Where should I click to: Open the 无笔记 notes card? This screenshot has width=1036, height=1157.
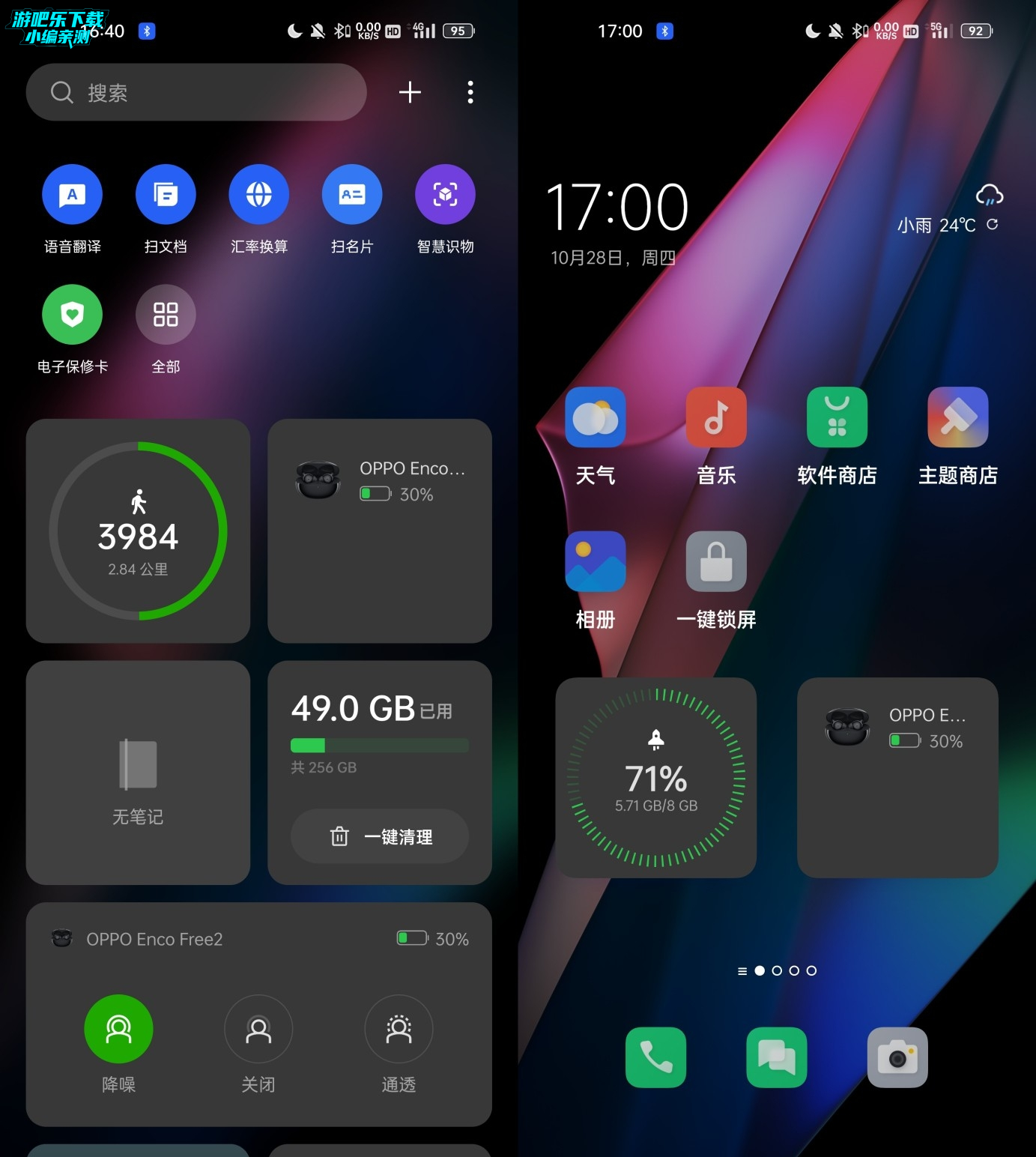click(138, 773)
